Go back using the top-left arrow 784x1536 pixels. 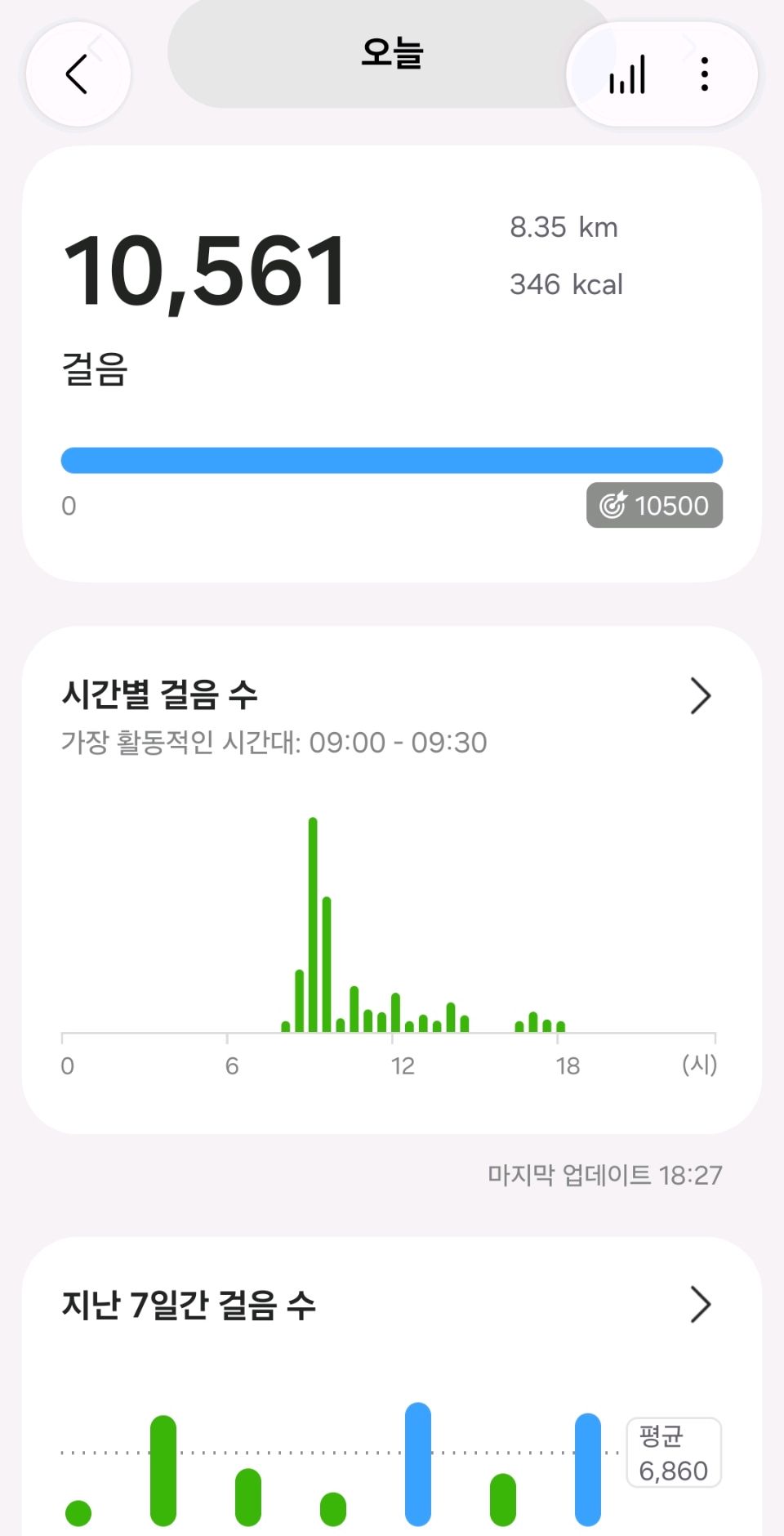(x=78, y=74)
